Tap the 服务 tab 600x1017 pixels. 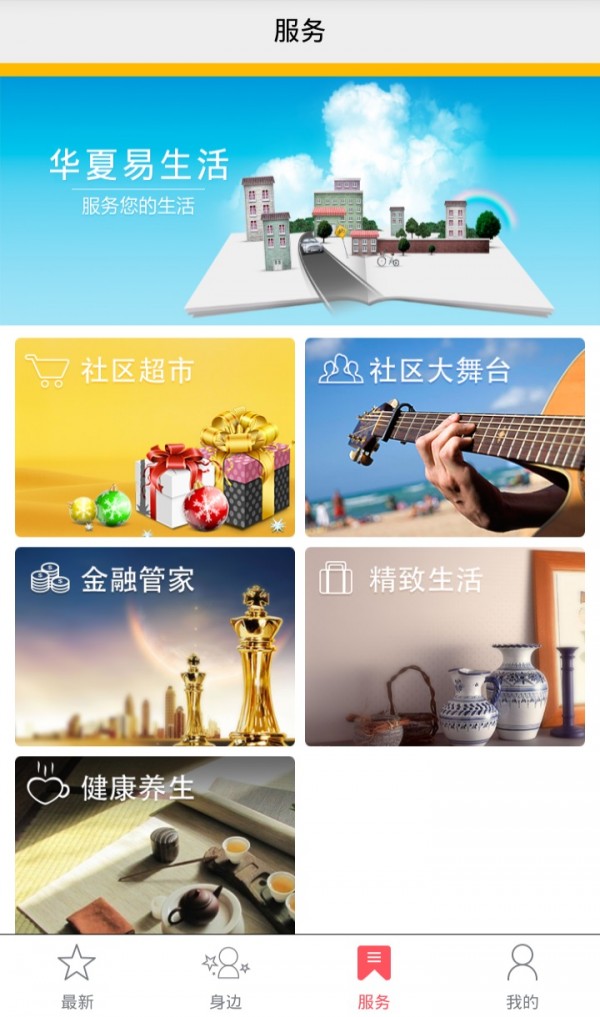(x=374, y=977)
